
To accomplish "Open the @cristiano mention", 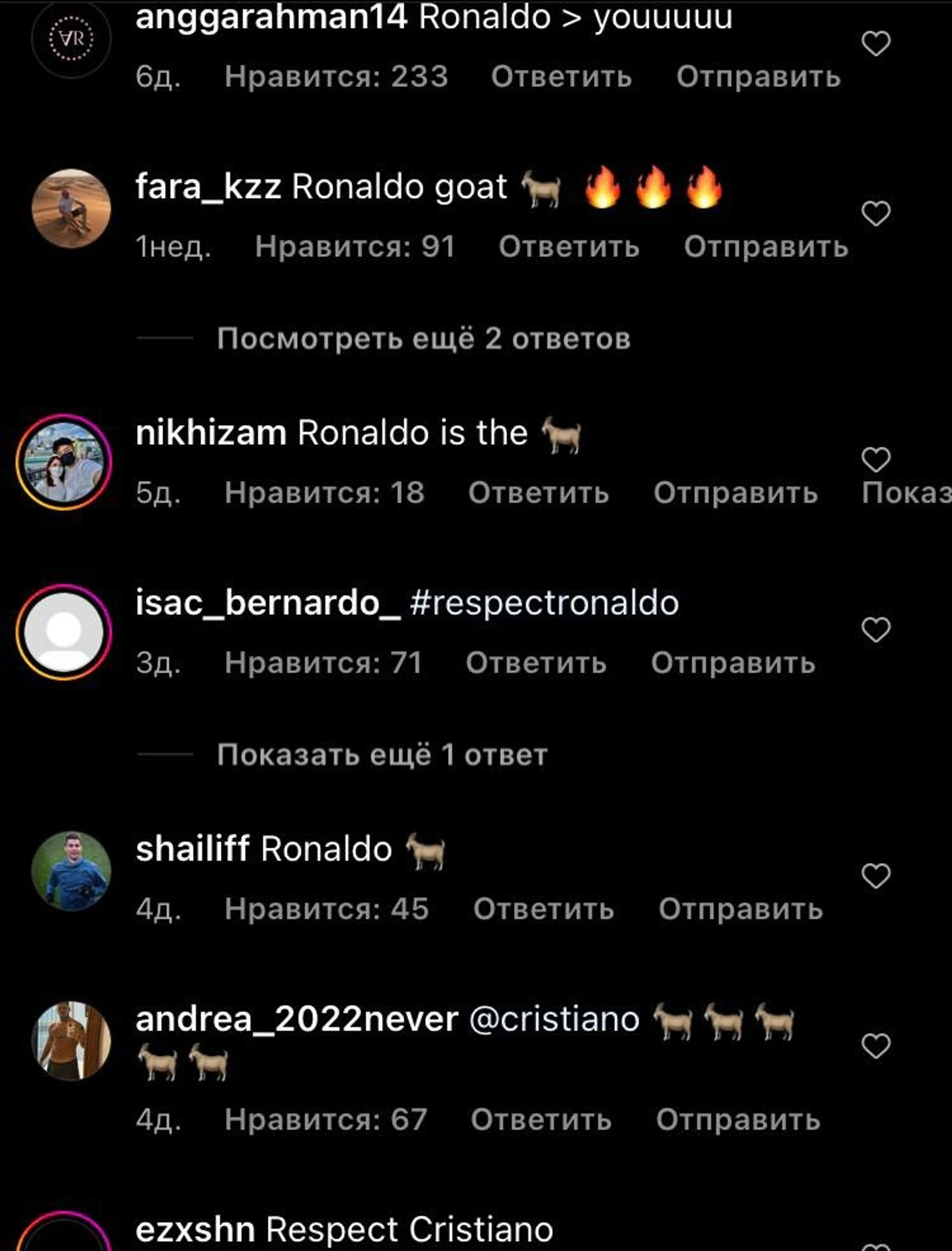I will (x=554, y=1019).
